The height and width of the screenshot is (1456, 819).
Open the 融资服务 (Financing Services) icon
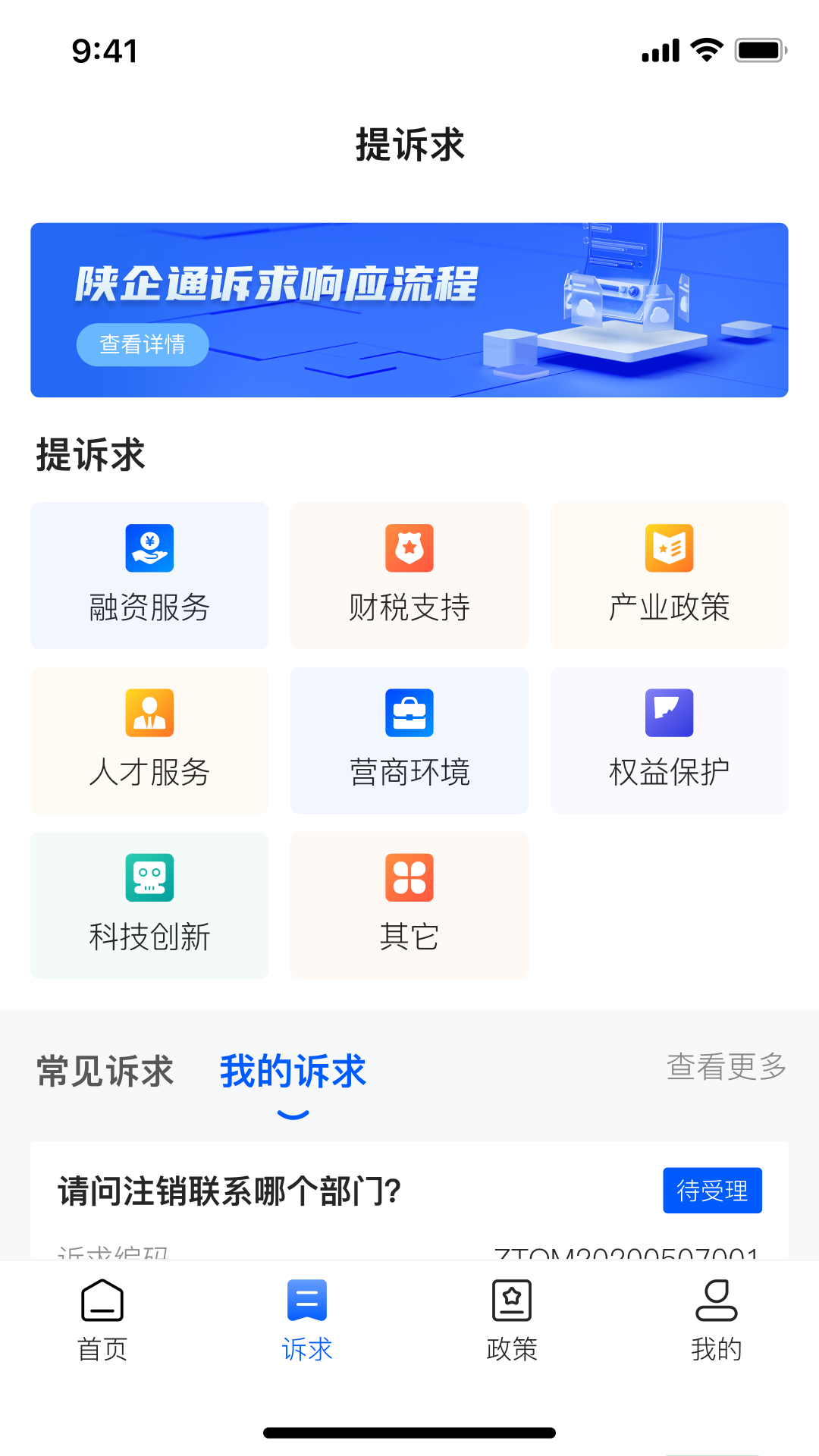[149, 549]
